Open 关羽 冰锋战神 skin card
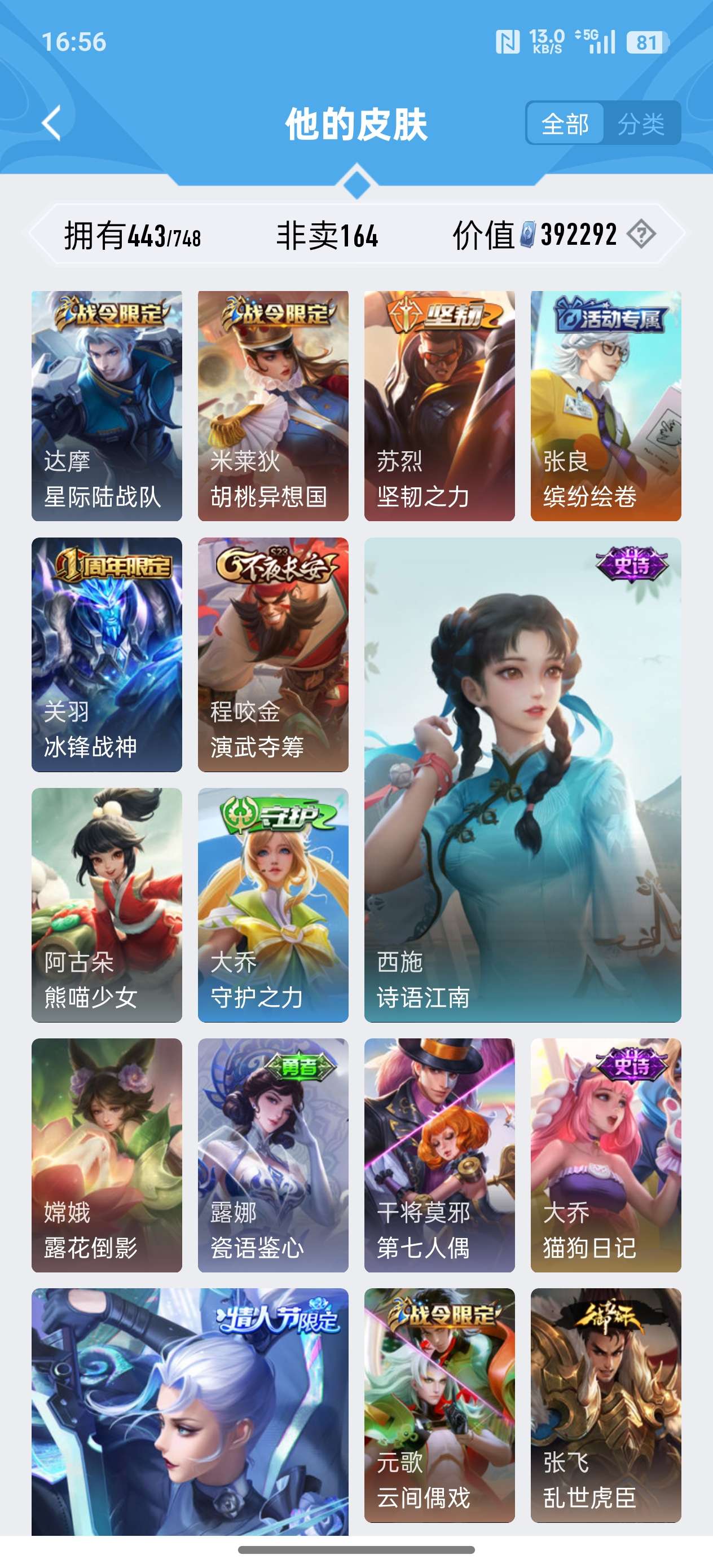 click(107, 654)
